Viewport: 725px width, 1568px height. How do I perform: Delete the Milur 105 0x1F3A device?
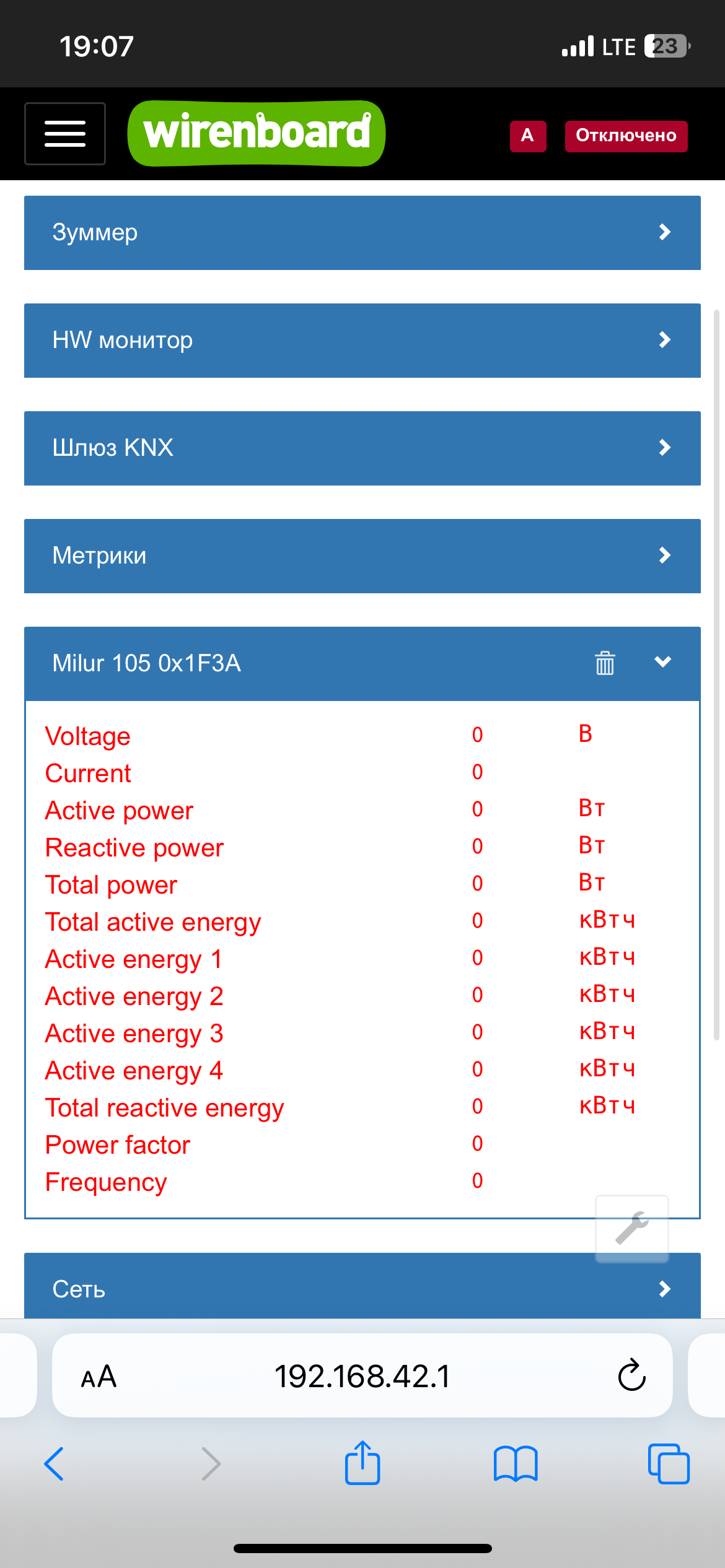coord(605,663)
